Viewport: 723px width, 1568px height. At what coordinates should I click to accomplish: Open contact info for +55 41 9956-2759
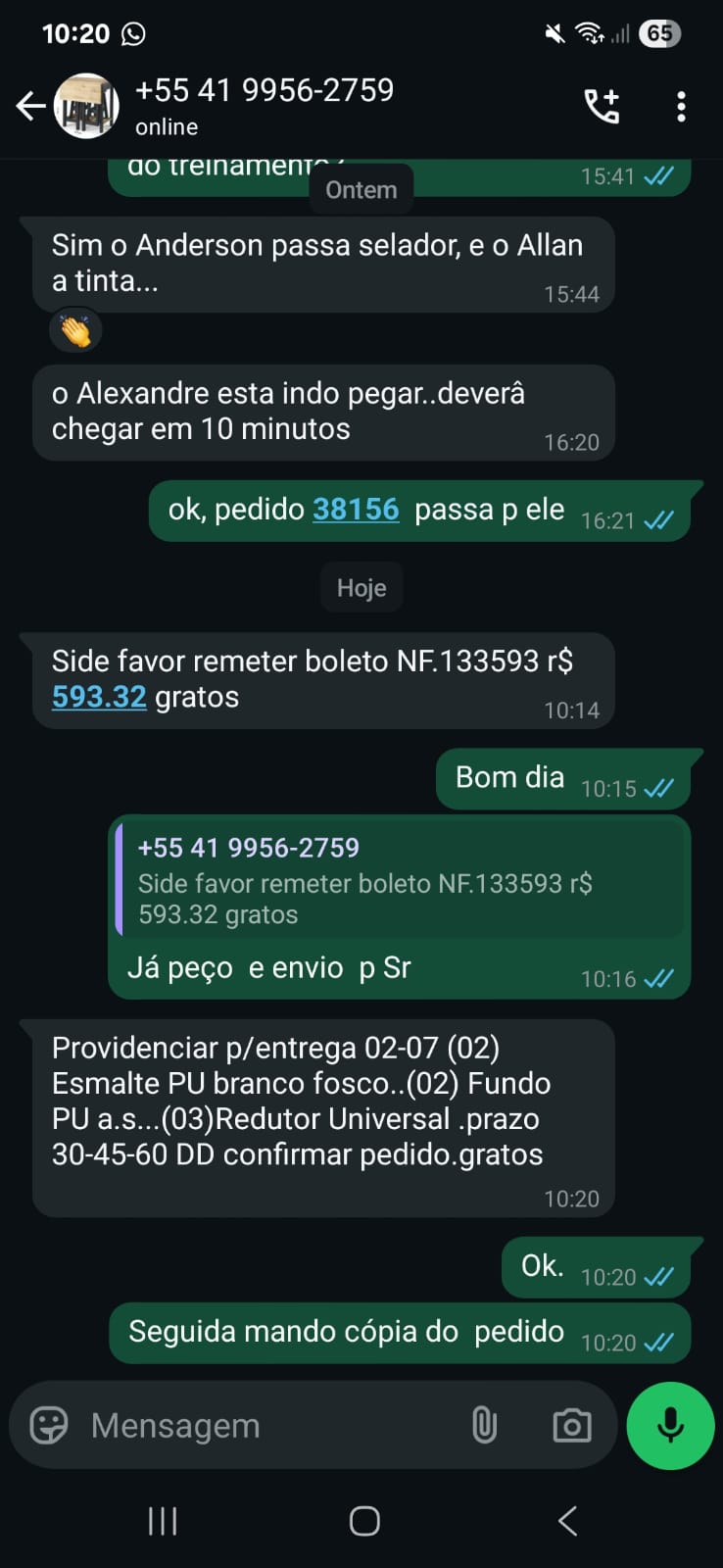click(265, 106)
